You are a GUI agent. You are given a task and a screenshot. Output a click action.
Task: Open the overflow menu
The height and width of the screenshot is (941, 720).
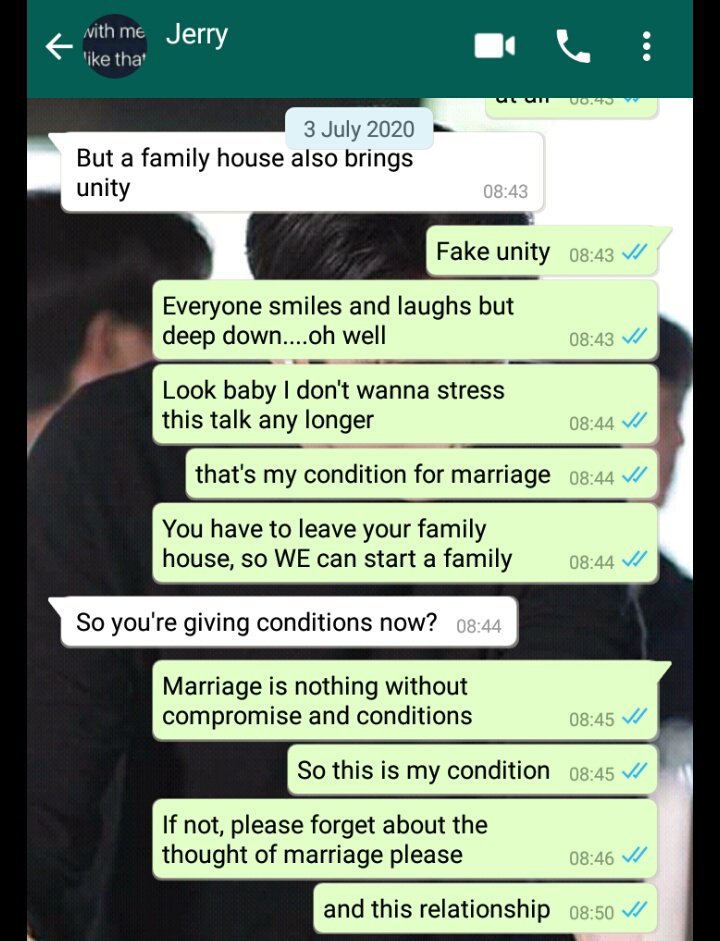coord(647,46)
